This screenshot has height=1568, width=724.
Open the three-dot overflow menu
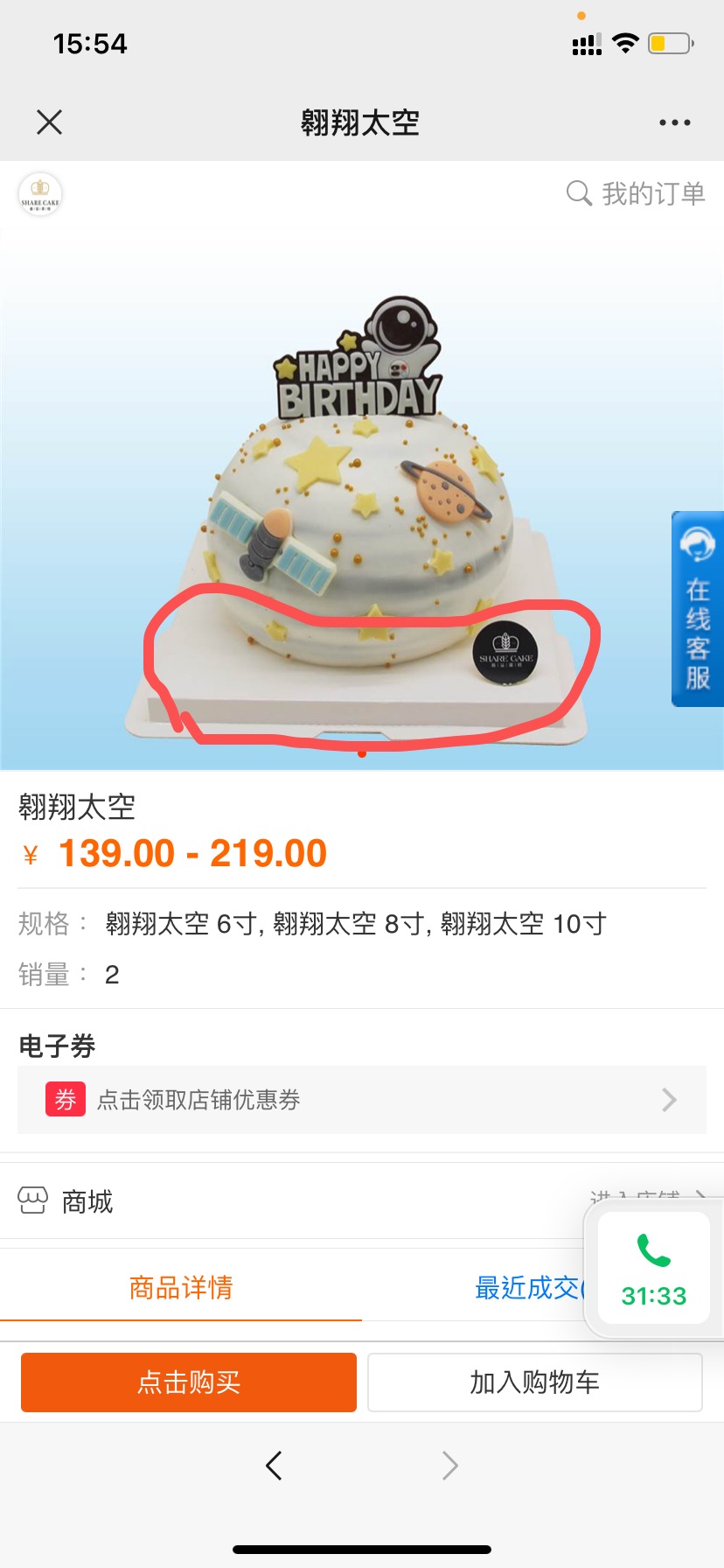click(x=674, y=122)
